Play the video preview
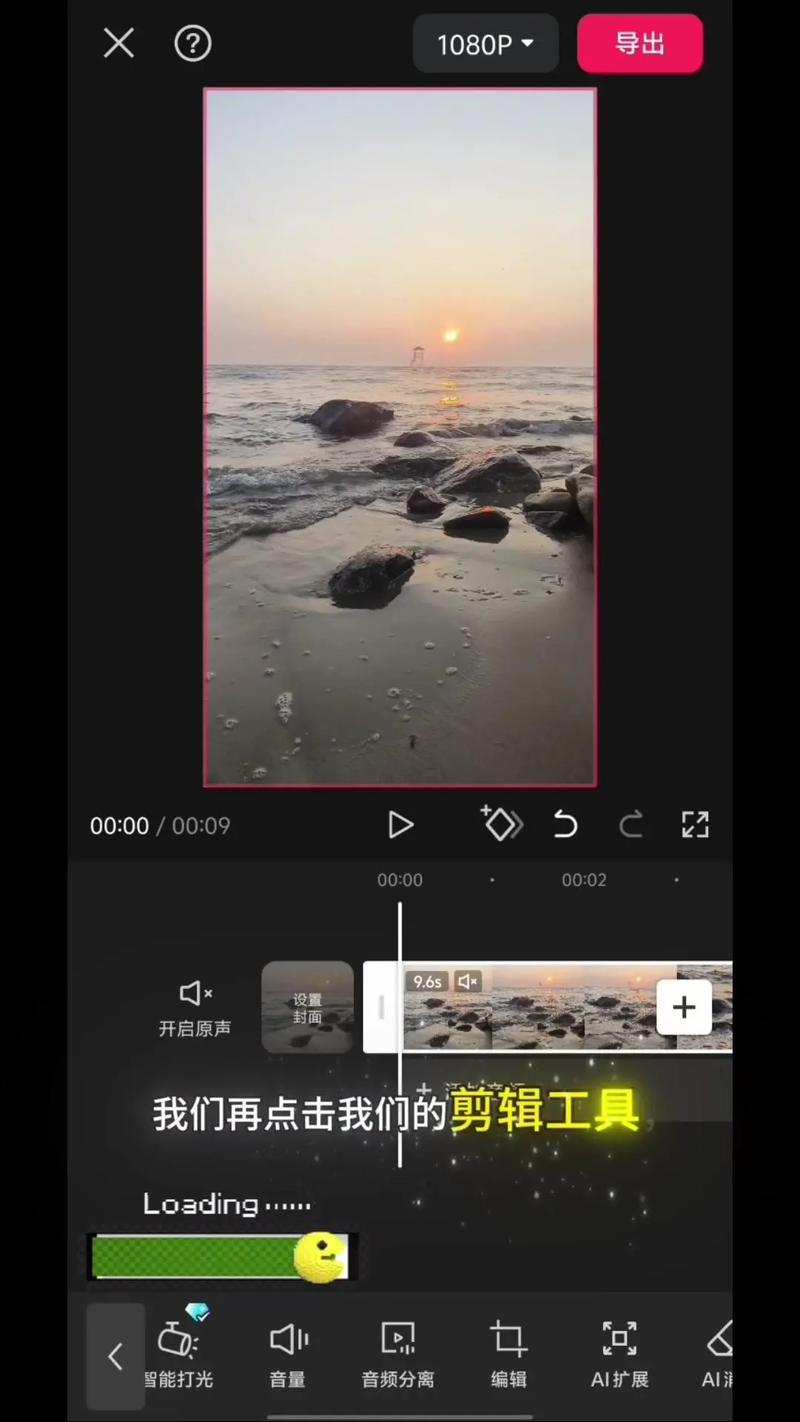This screenshot has width=800, height=1422. click(401, 825)
